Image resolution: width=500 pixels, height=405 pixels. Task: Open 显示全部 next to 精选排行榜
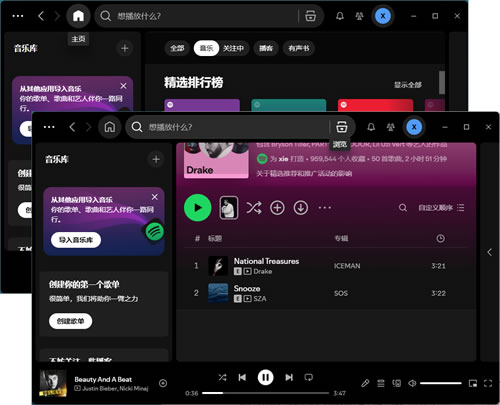pyautogui.click(x=408, y=85)
